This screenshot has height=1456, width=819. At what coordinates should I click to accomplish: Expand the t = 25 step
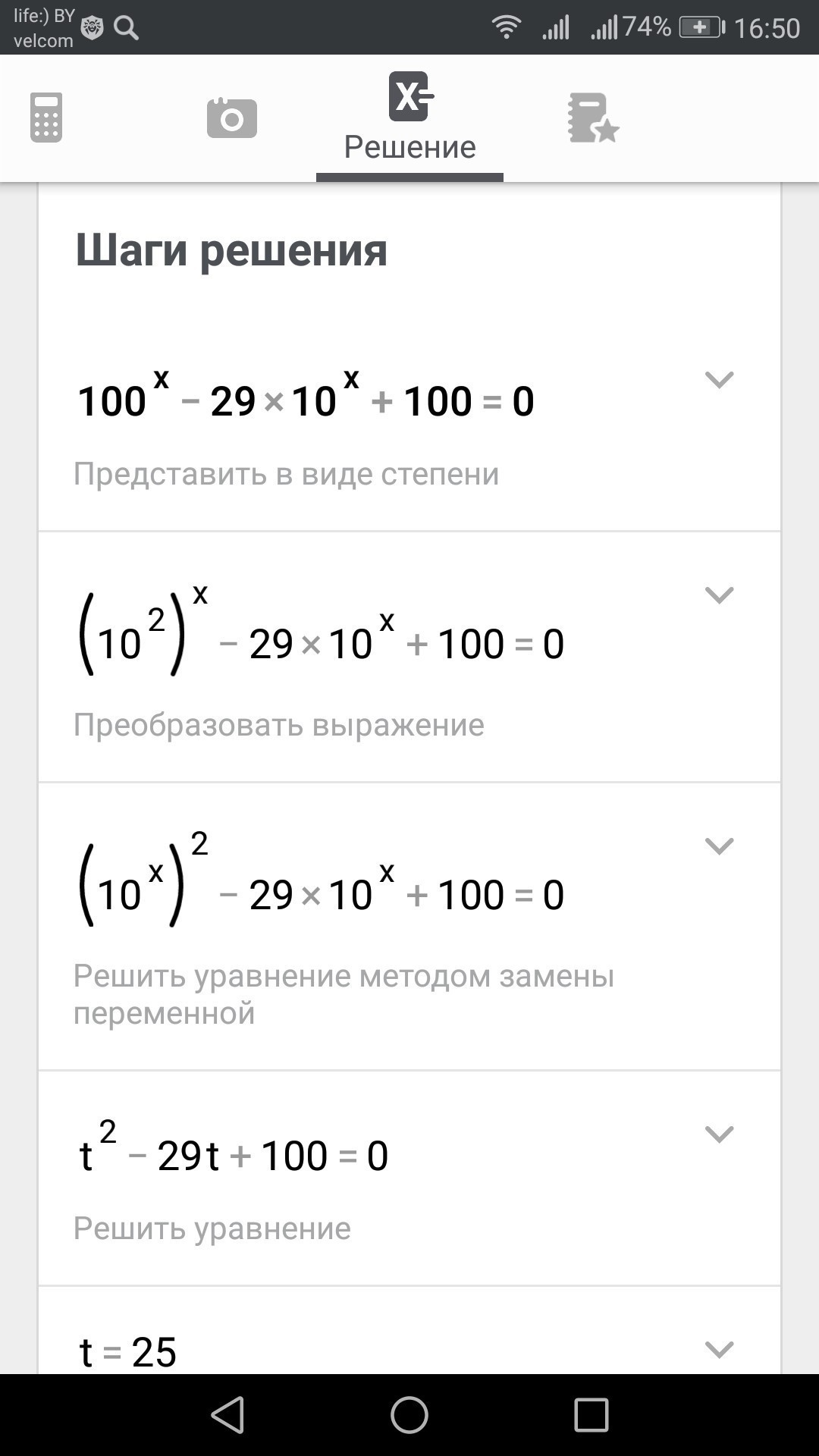point(719,1349)
